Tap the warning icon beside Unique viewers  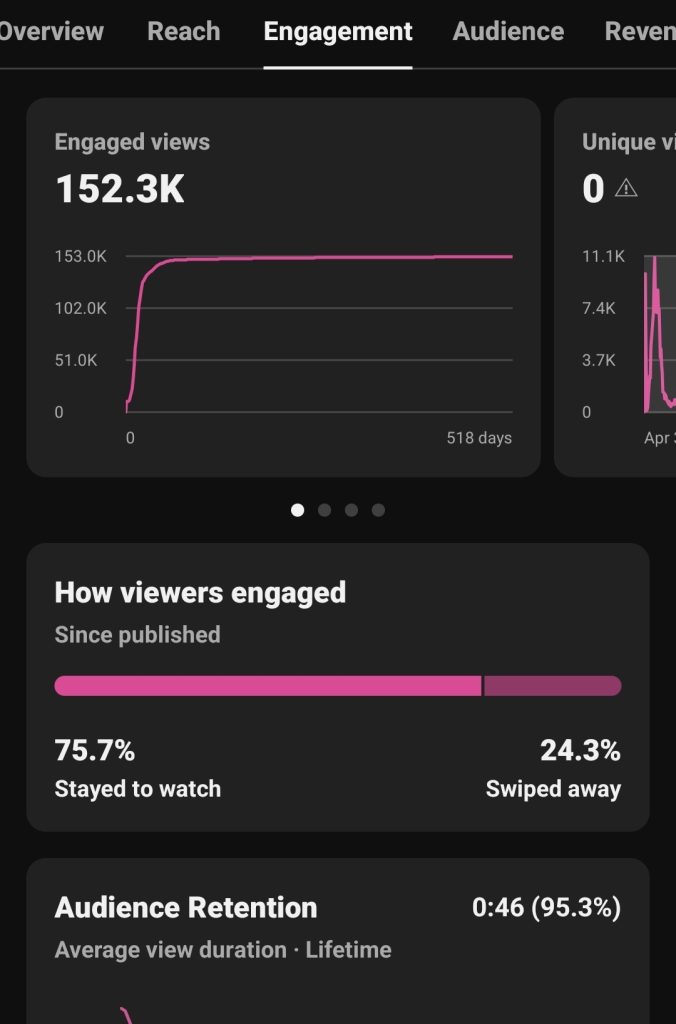626,189
